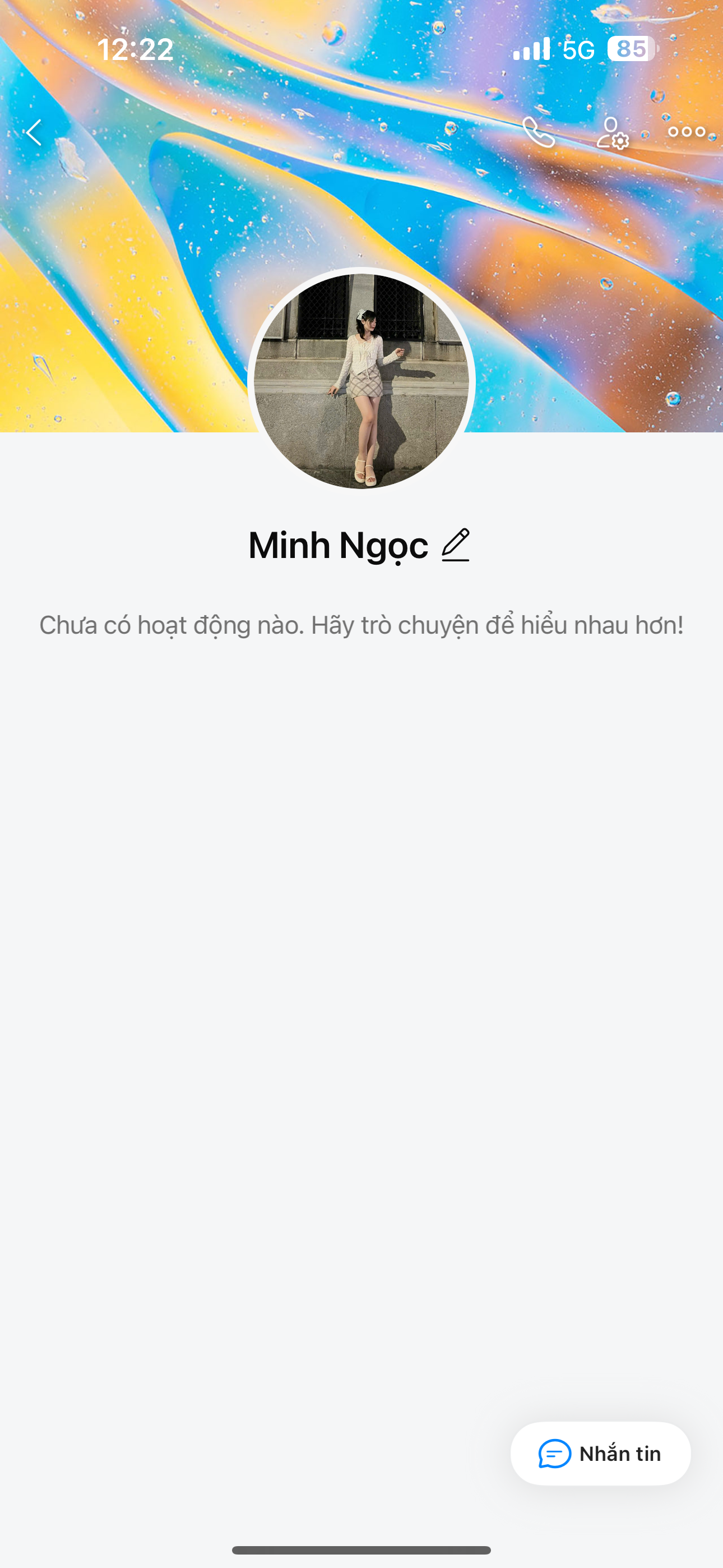723x1568 pixels.
Task: Open the three-dot overflow menu
Action: 686,131
